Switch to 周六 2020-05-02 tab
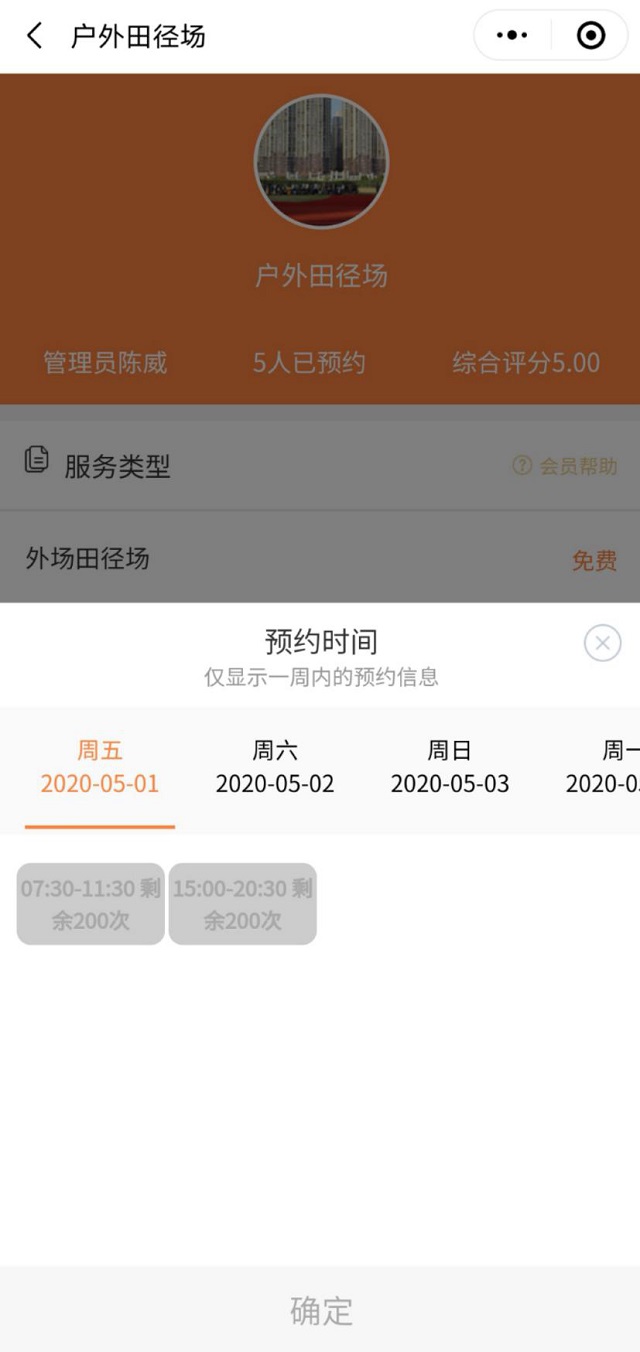Screen dimensions: 640x1352 (275, 767)
